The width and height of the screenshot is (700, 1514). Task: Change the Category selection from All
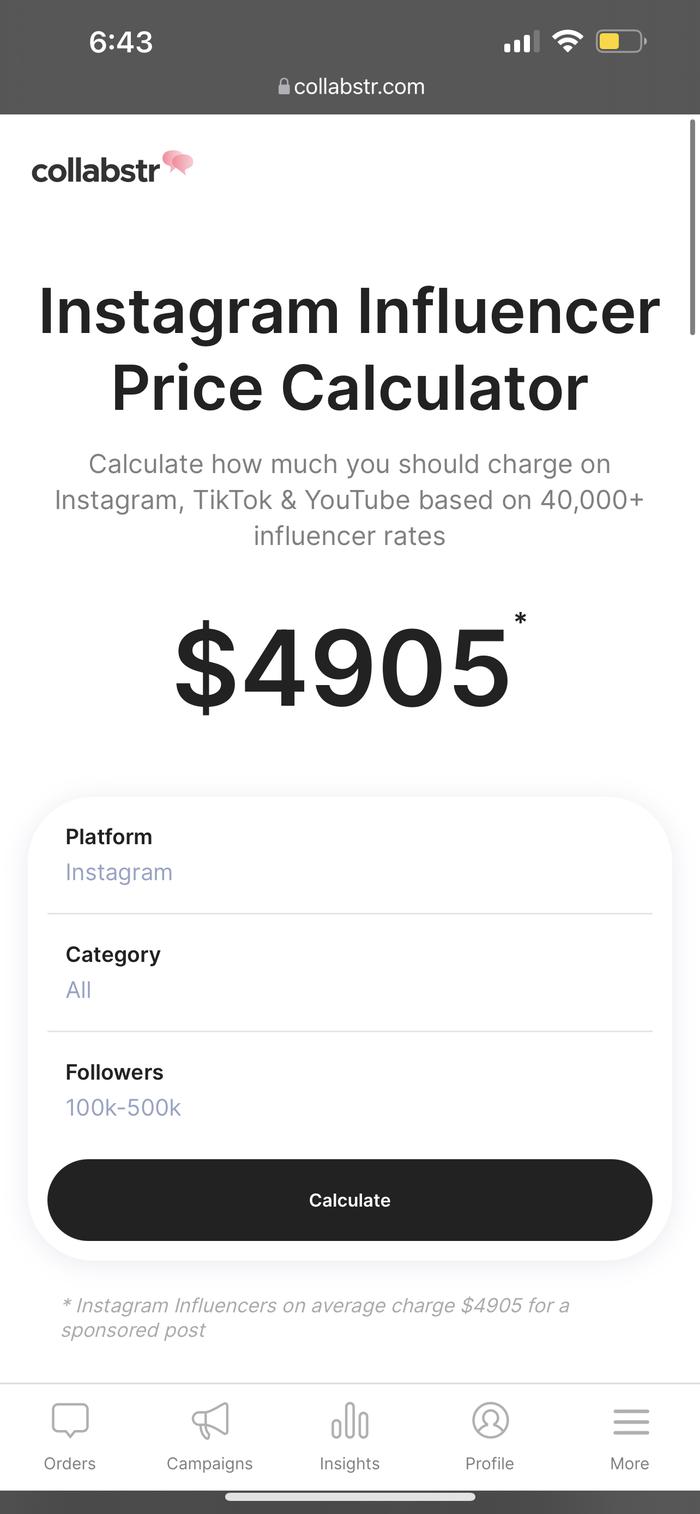tap(349, 972)
